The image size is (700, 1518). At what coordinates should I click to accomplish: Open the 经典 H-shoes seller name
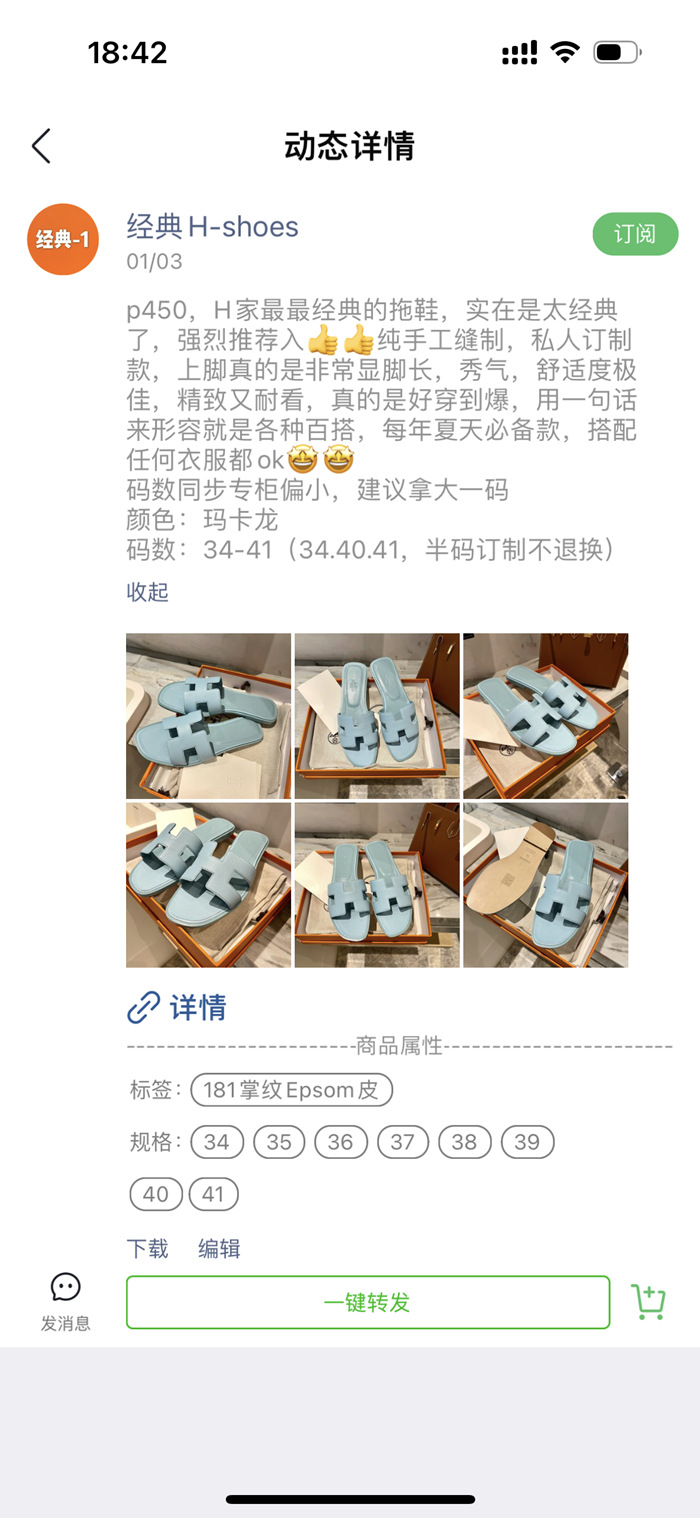[x=212, y=227]
